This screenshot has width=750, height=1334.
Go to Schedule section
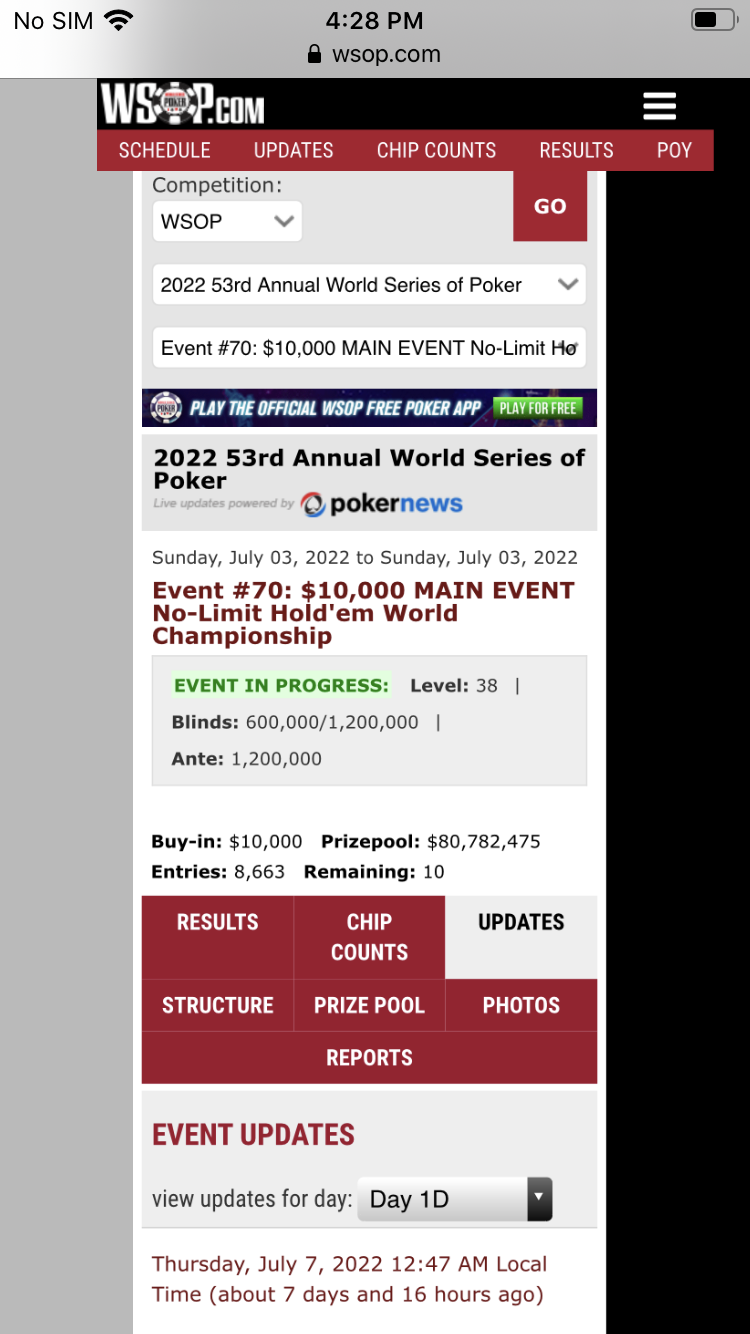164,150
